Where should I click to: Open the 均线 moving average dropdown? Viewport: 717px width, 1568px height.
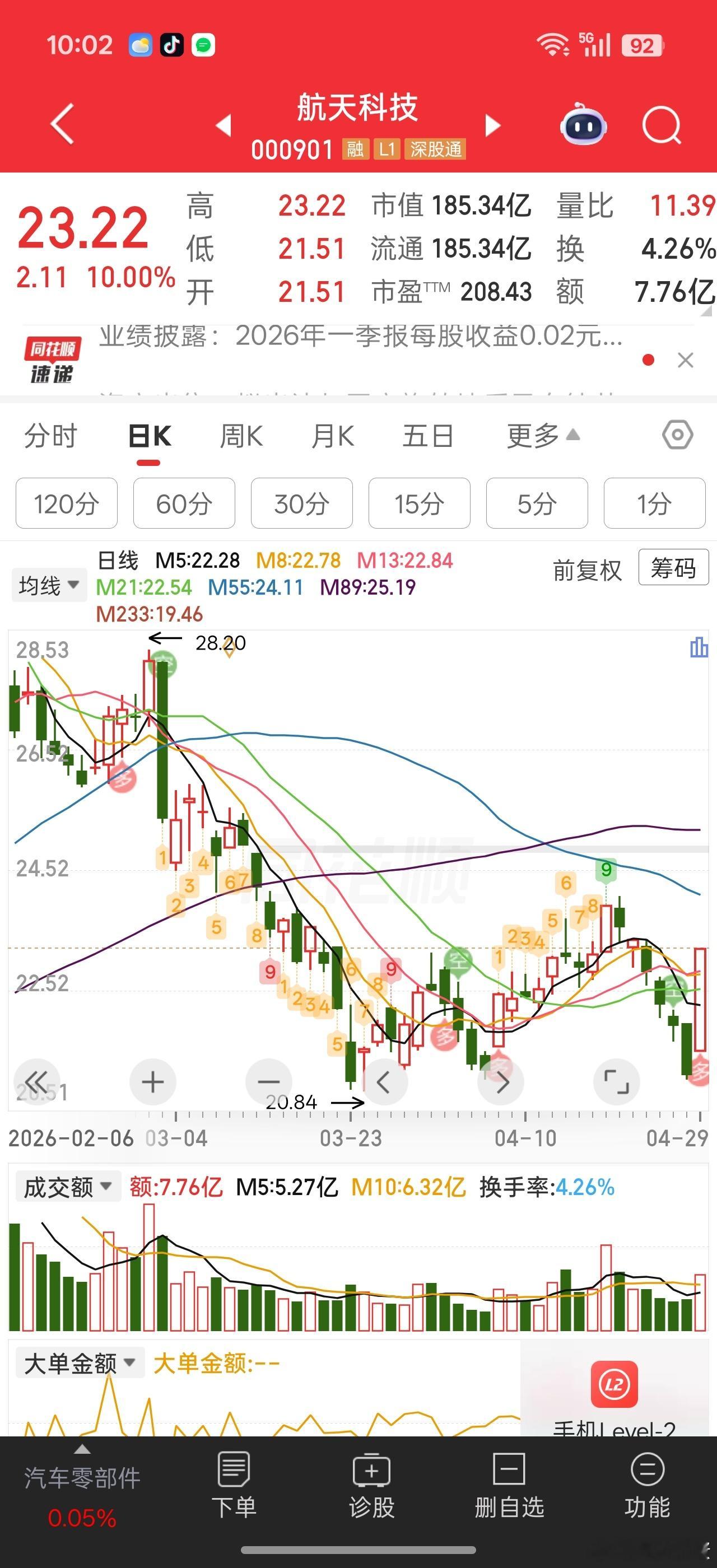[x=49, y=583]
